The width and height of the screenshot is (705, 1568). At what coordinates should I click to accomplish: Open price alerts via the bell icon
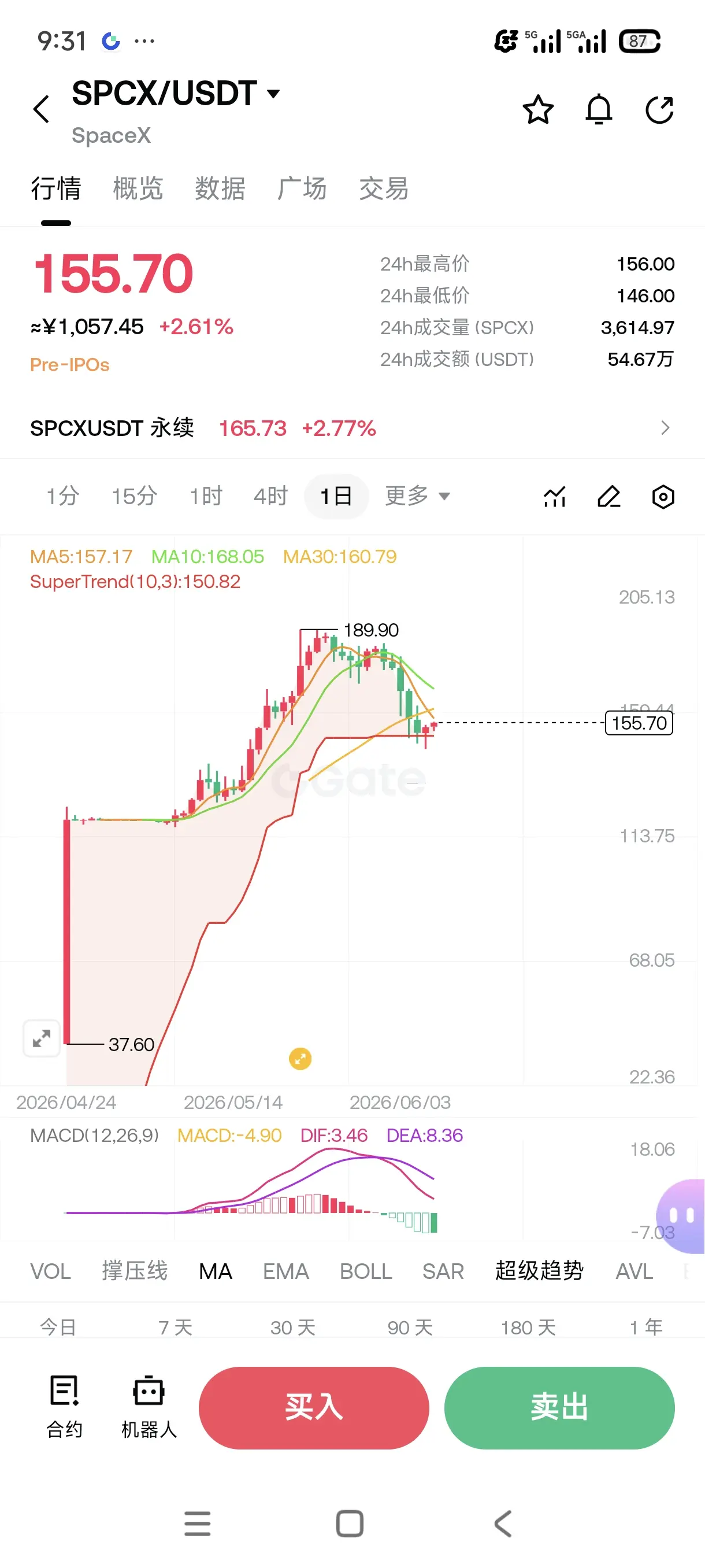[599, 110]
